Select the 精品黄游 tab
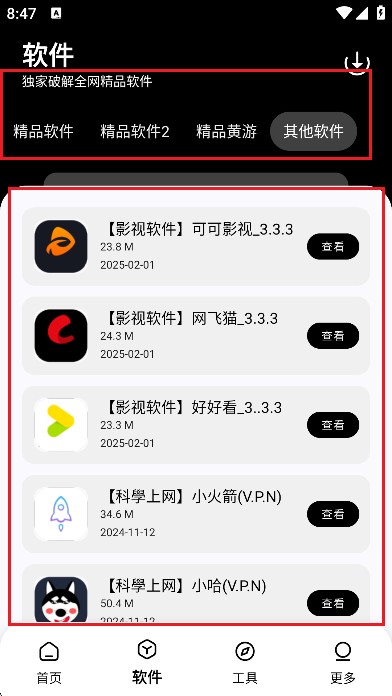The width and height of the screenshot is (392, 696). coord(226,131)
